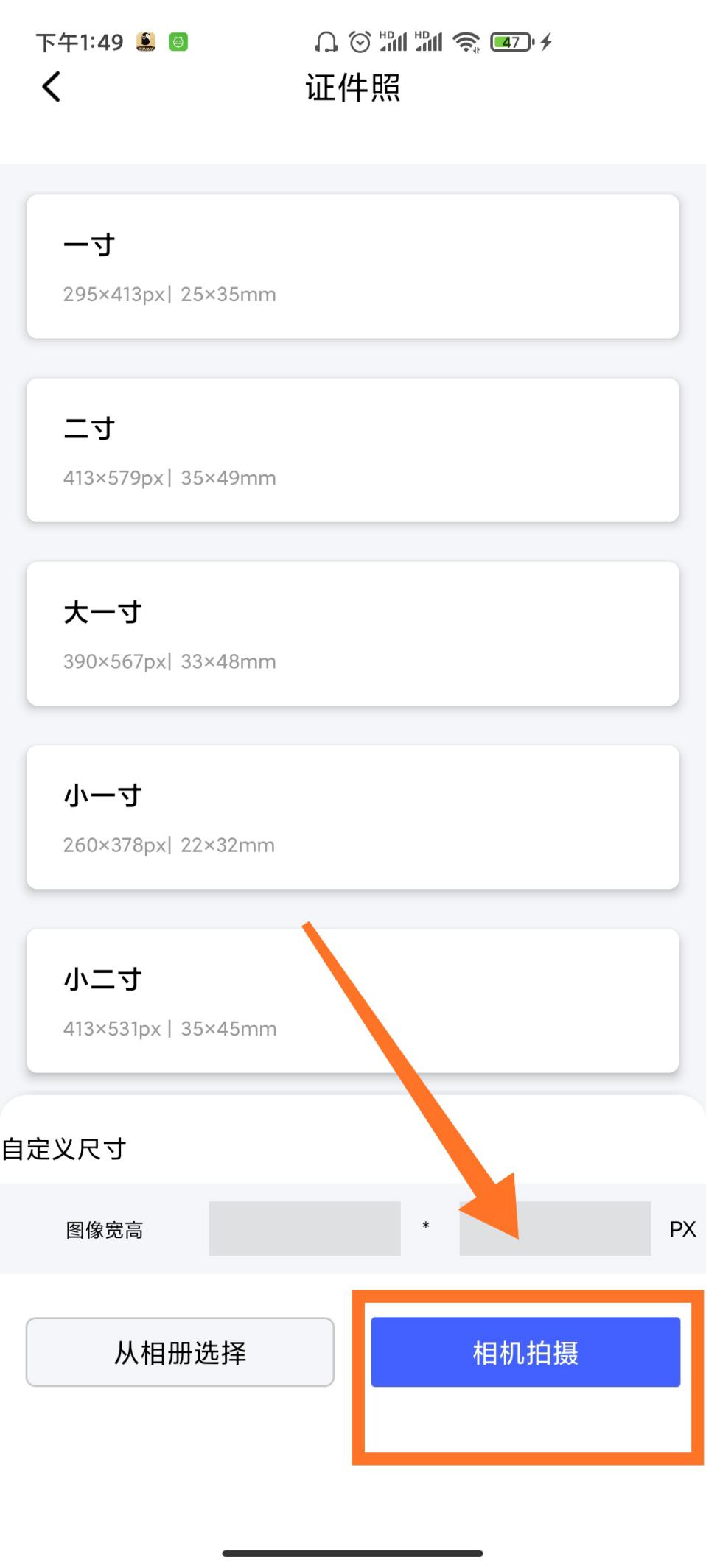Click the image width input field

click(305, 1227)
